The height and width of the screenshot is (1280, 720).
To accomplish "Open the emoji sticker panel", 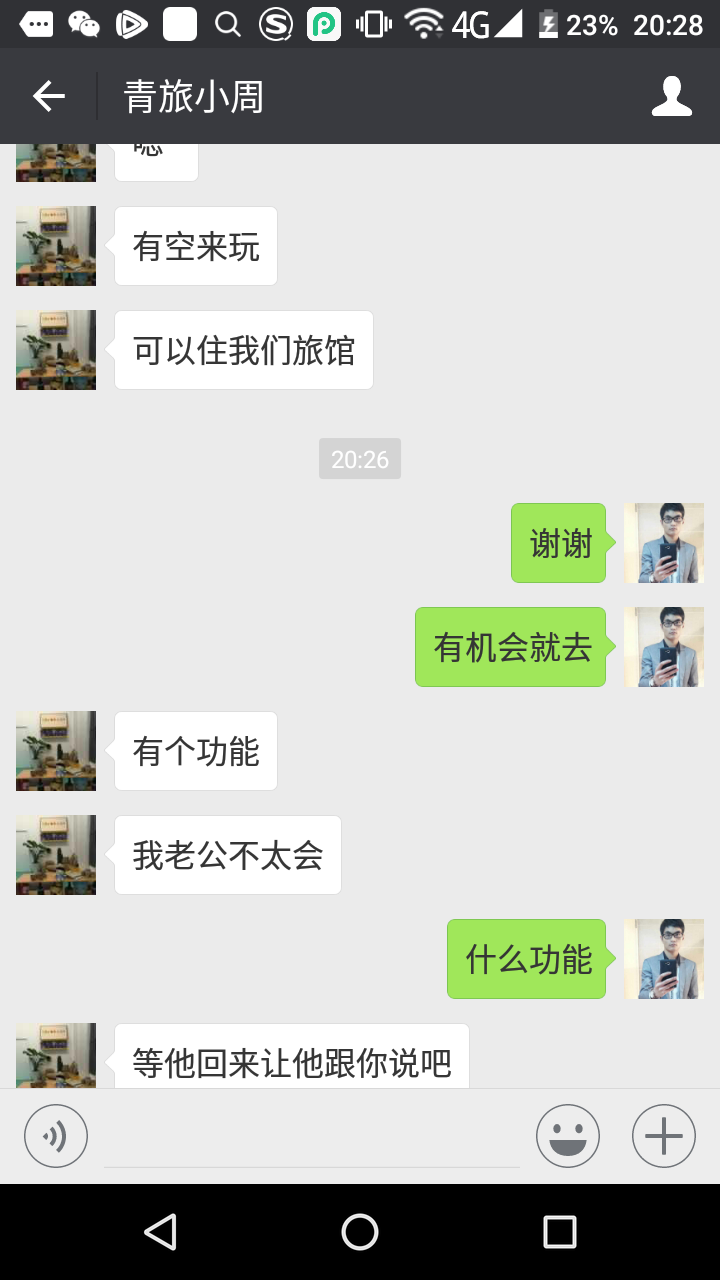I will pyautogui.click(x=567, y=1136).
